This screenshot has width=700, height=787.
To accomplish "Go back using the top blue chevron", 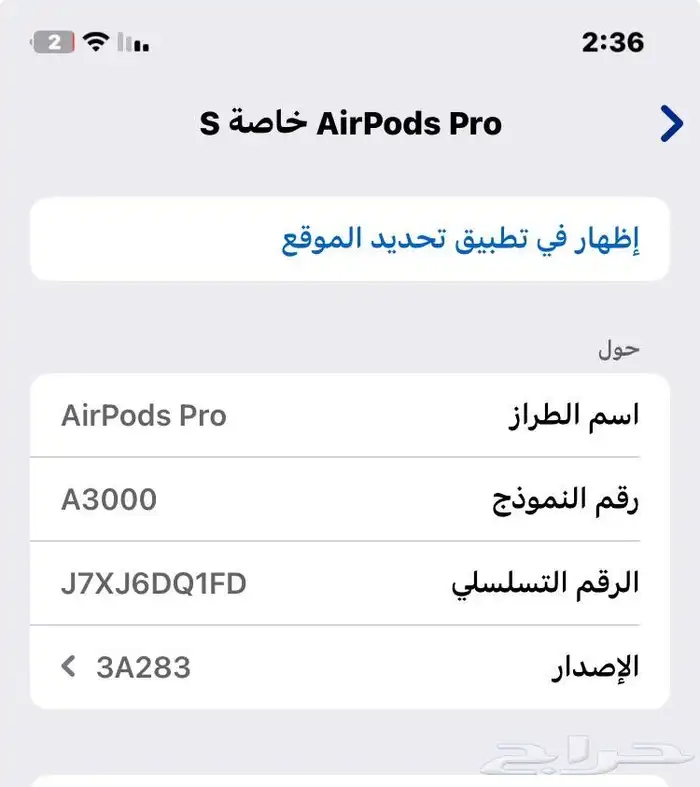I will click(x=671, y=124).
